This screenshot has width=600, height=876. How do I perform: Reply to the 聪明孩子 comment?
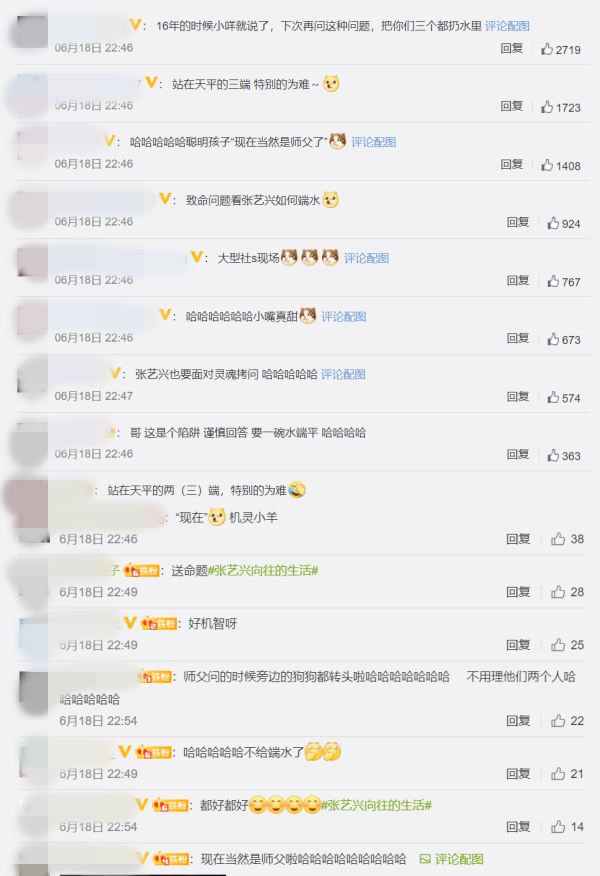click(511, 164)
